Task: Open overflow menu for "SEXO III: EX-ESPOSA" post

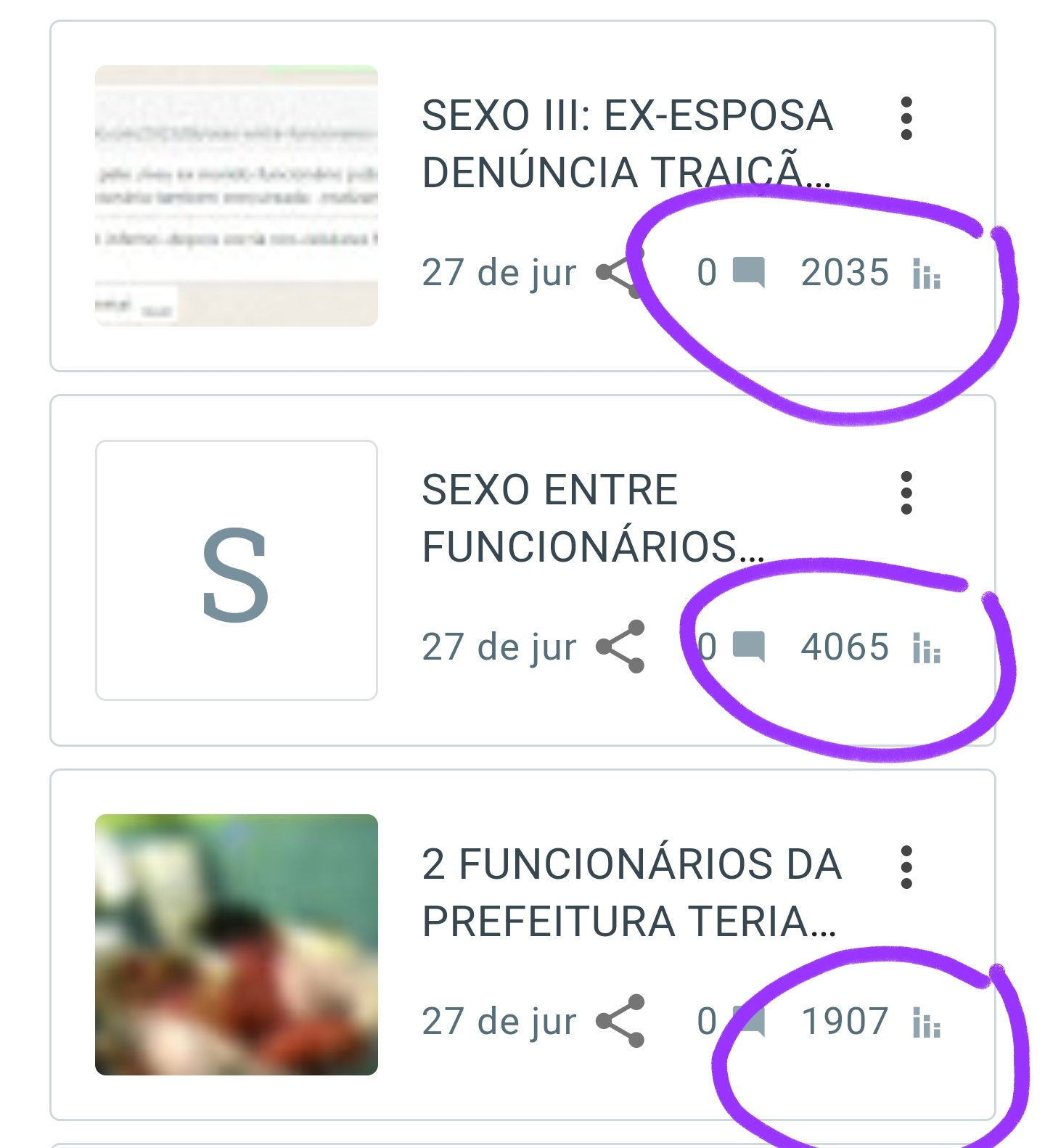Action: point(906,118)
